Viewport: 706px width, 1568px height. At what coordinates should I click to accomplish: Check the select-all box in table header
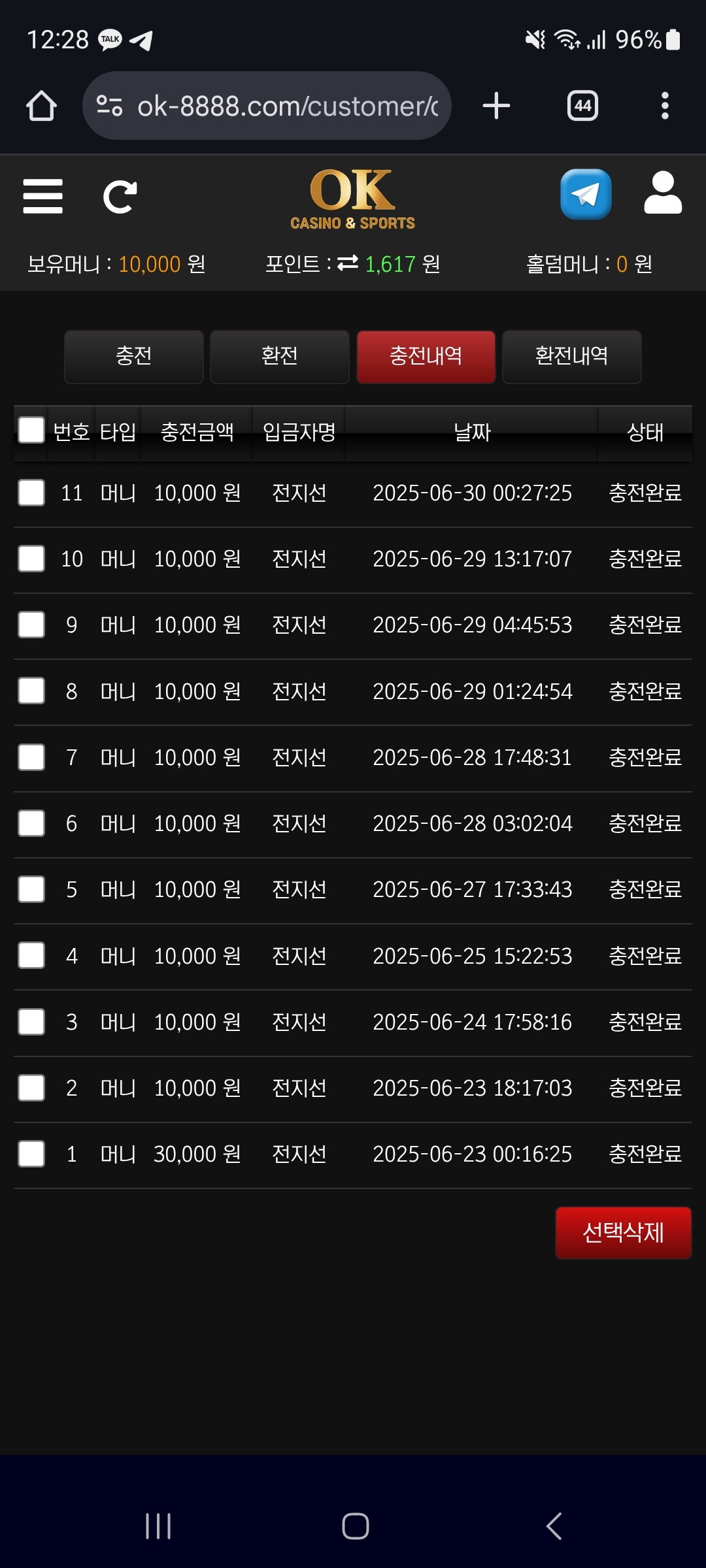31,431
